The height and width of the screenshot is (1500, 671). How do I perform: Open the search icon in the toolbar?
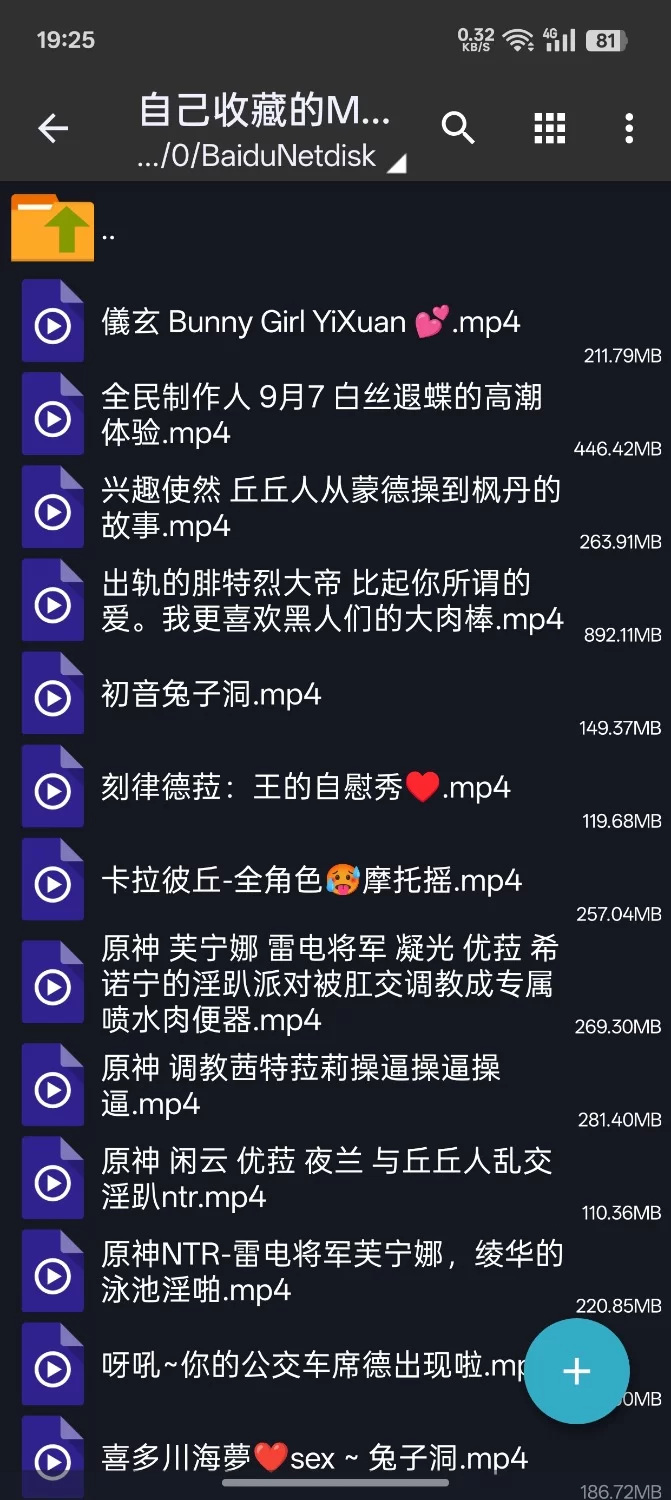coord(458,128)
